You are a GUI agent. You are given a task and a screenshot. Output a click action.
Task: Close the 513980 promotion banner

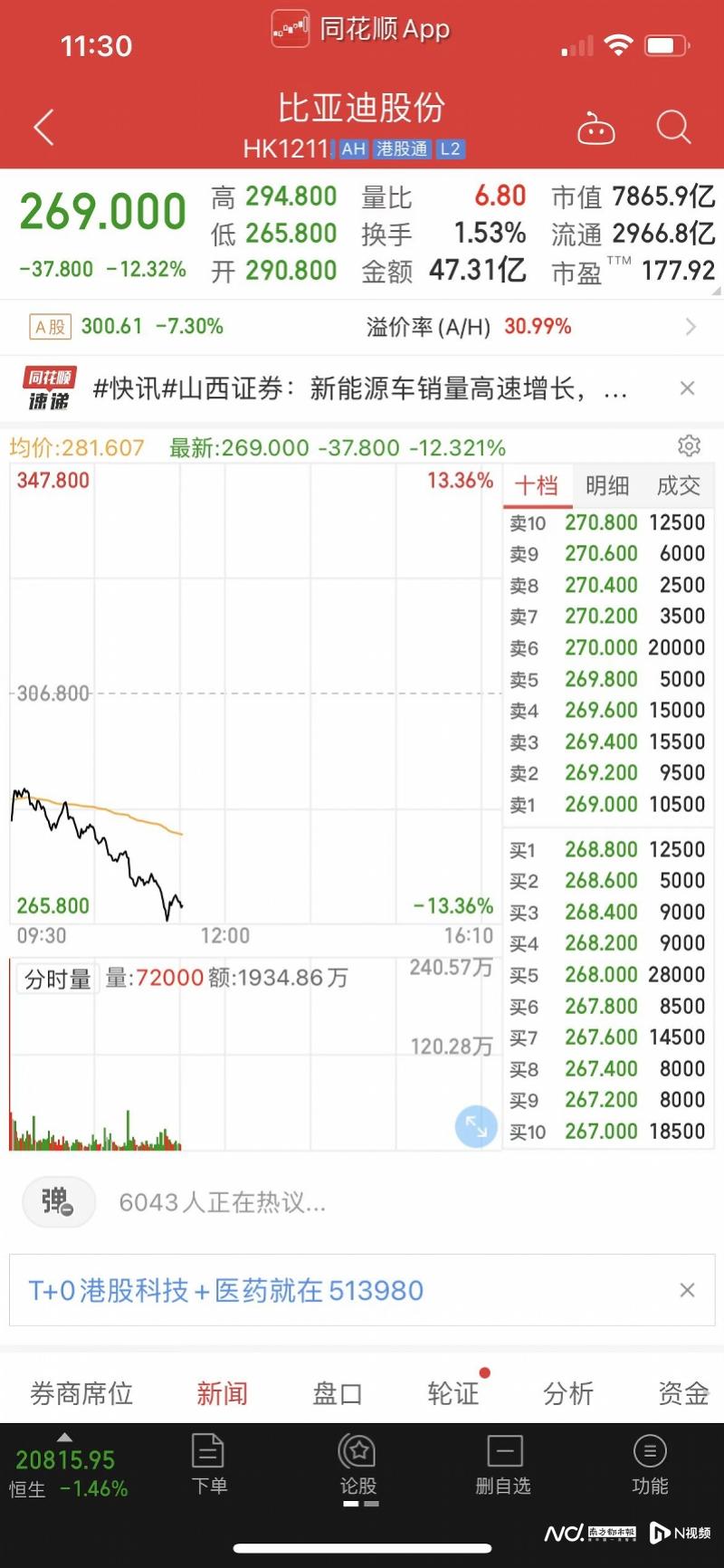688,1290
